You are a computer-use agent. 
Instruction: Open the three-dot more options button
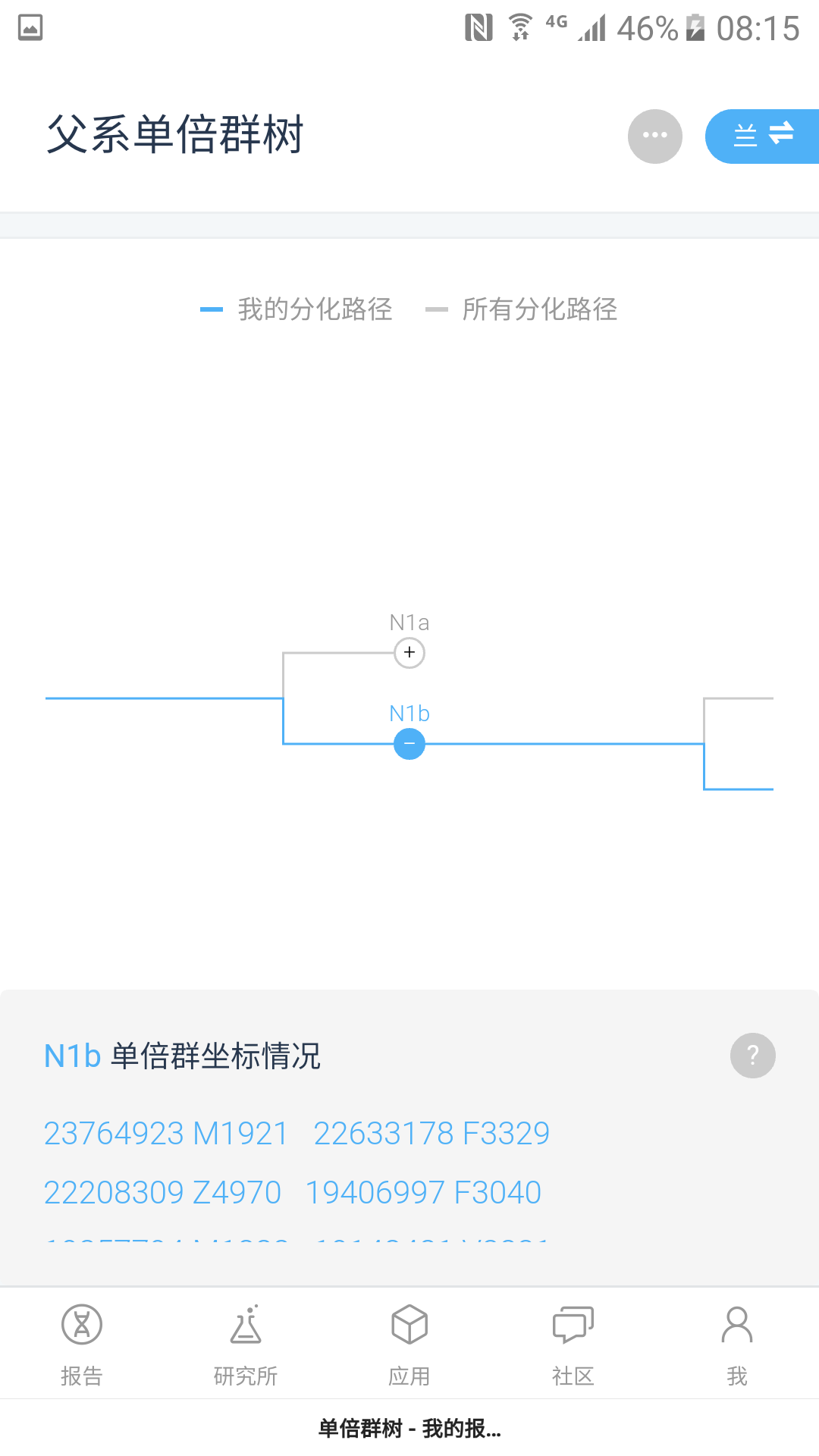click(655, 136)
